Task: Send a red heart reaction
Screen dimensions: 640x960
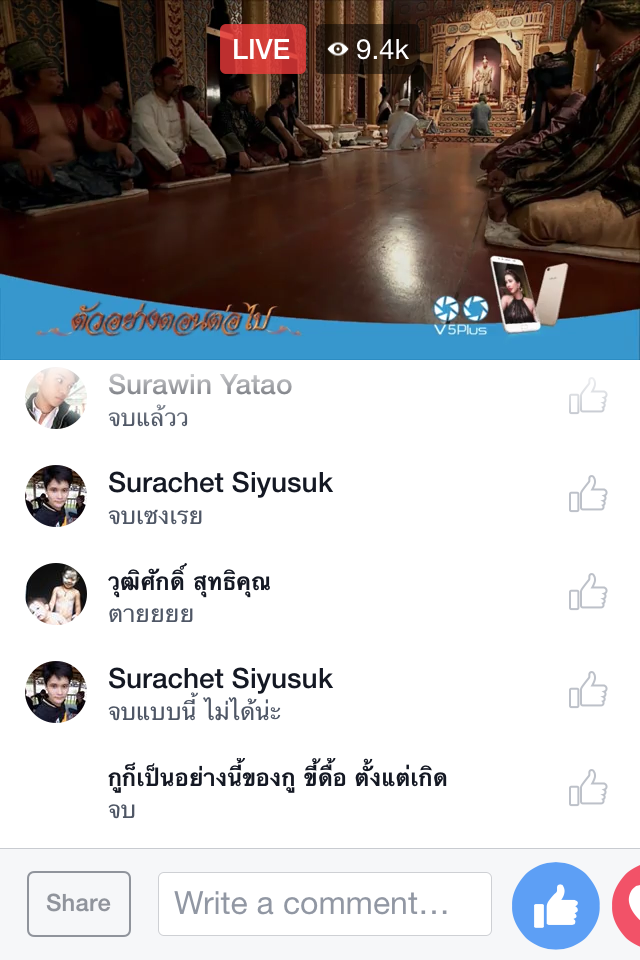Action: (x=628, y=906)
